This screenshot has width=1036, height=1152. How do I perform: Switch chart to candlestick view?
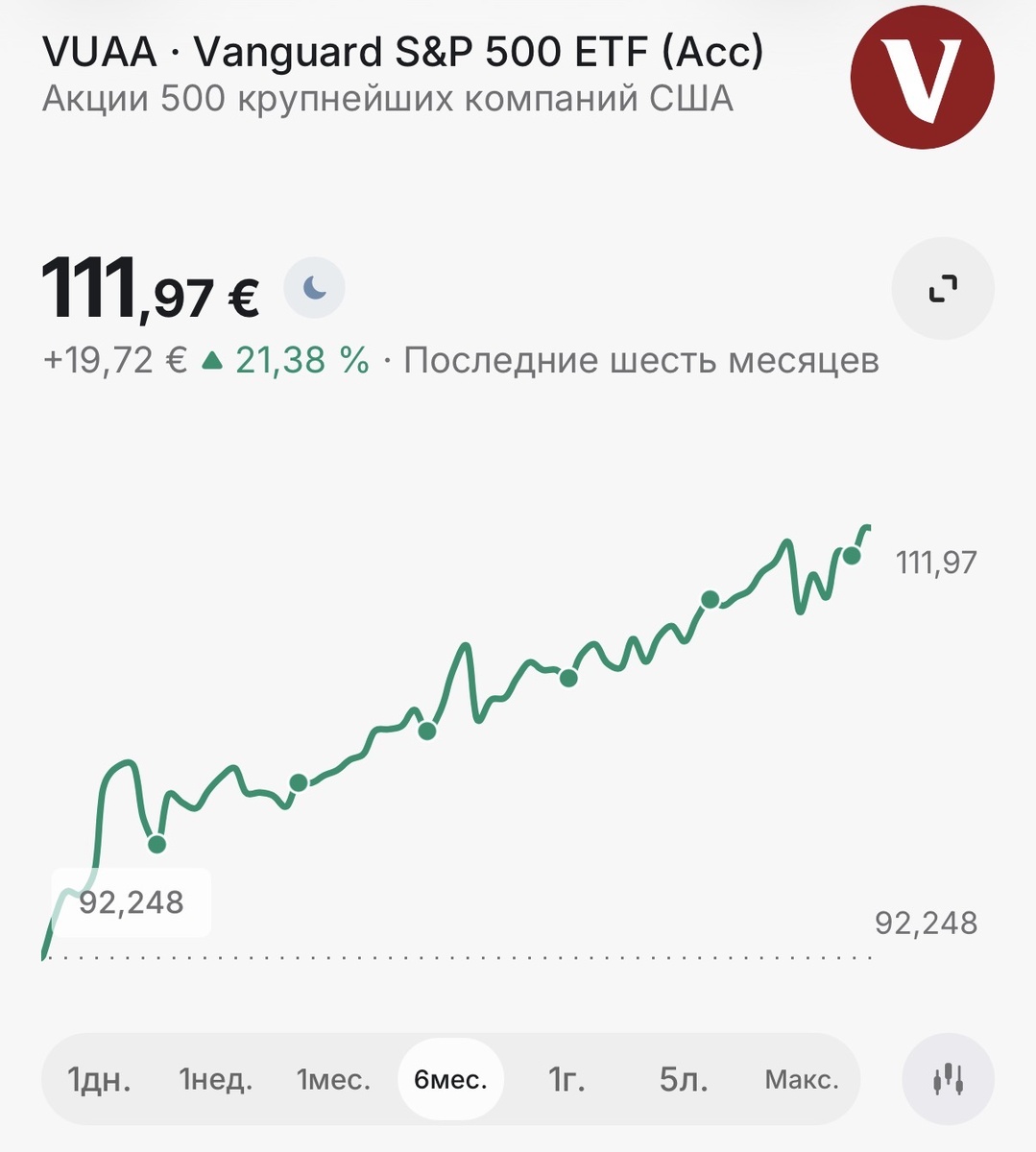tap(948, 1079)
